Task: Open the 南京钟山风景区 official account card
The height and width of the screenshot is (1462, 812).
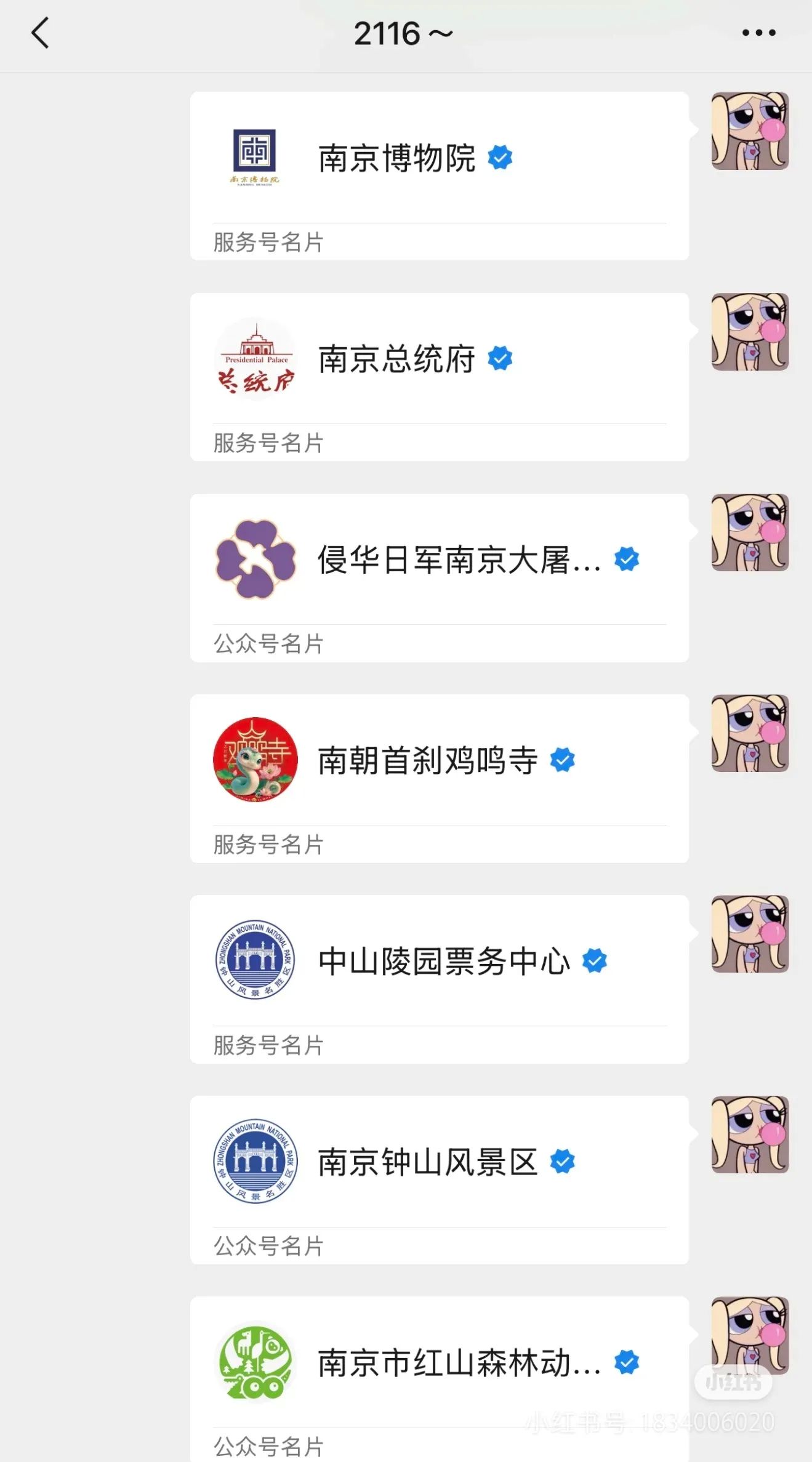Action: (439, 1179)
